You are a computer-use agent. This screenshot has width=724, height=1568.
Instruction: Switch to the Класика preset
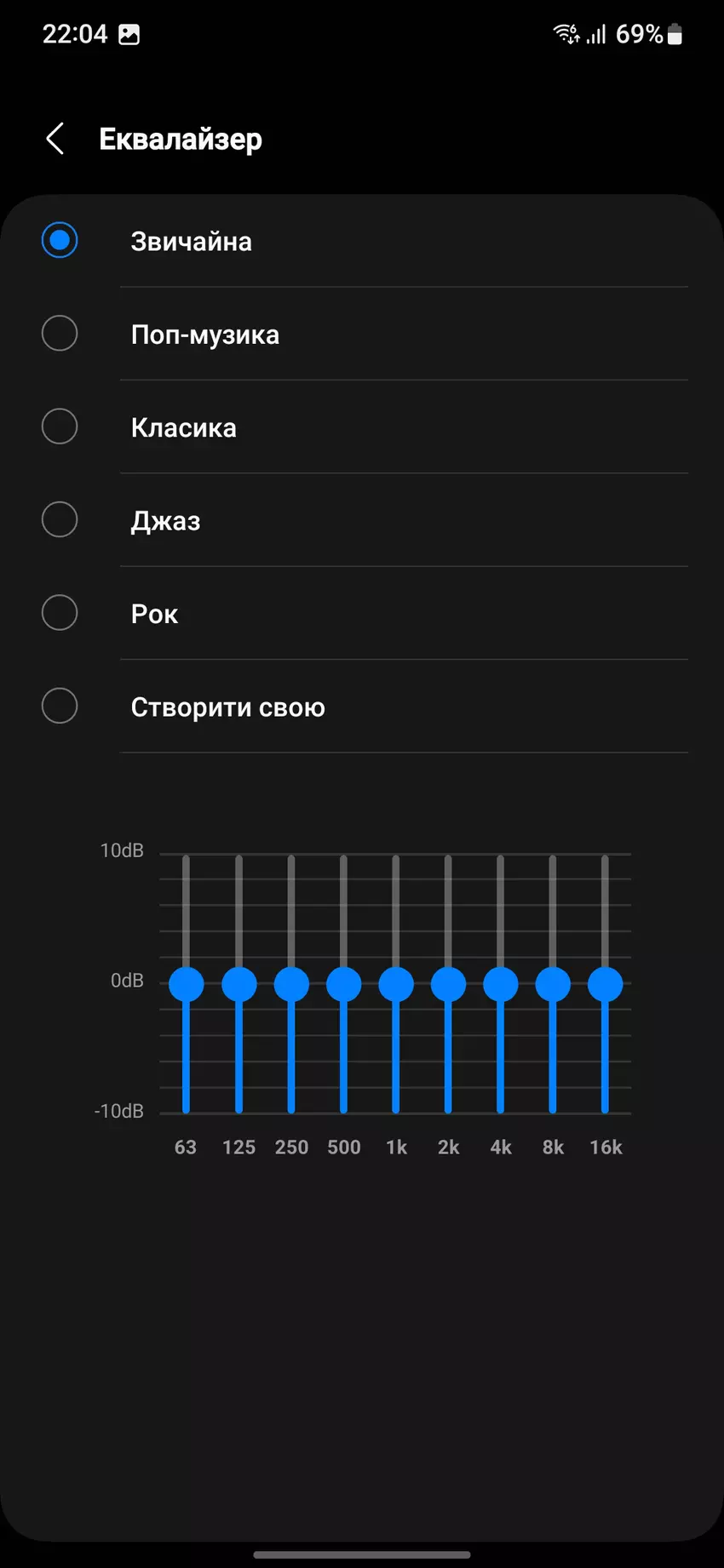(60, 426)
